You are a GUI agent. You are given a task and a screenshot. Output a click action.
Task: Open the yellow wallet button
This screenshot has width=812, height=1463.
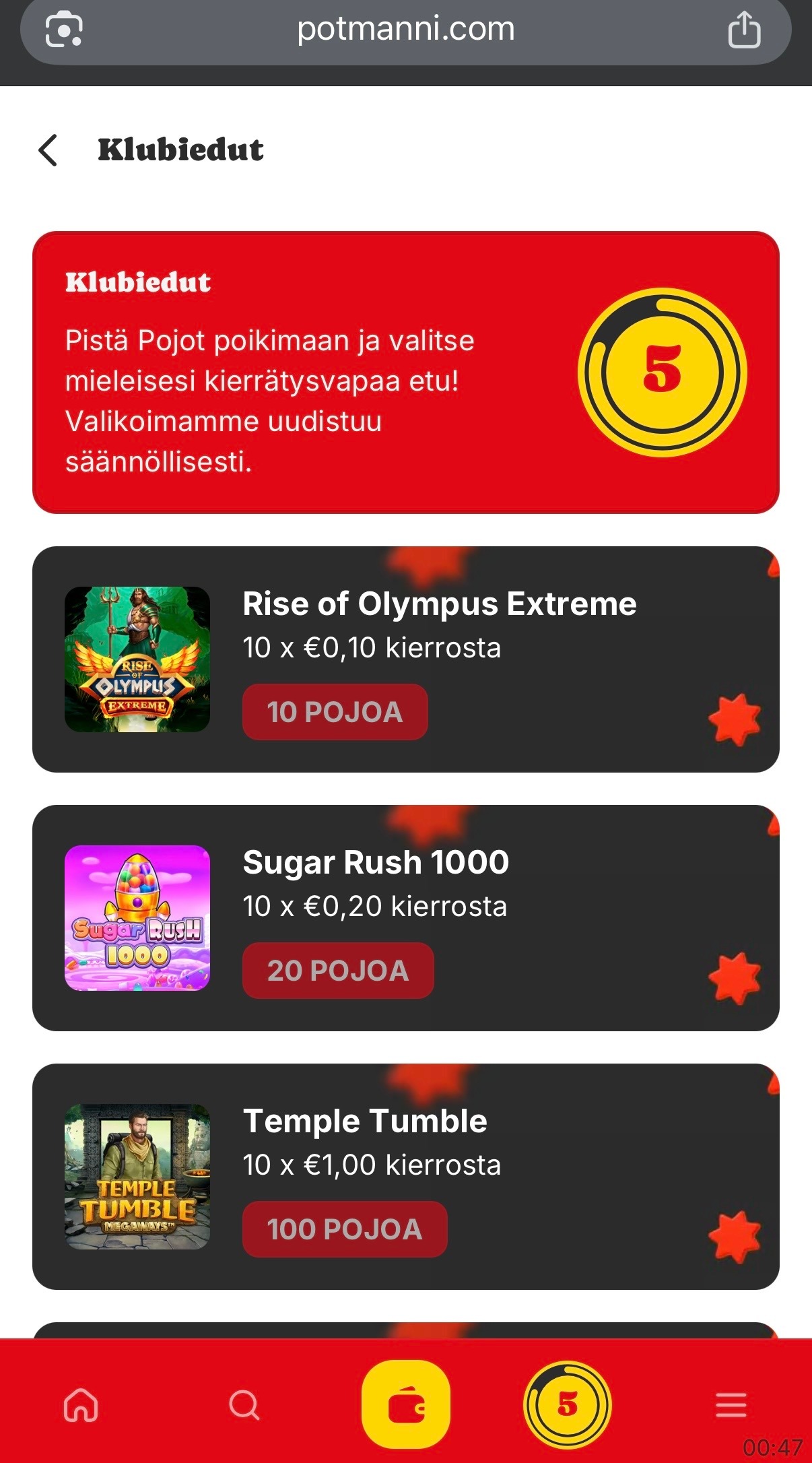(x=405, y=1405)
